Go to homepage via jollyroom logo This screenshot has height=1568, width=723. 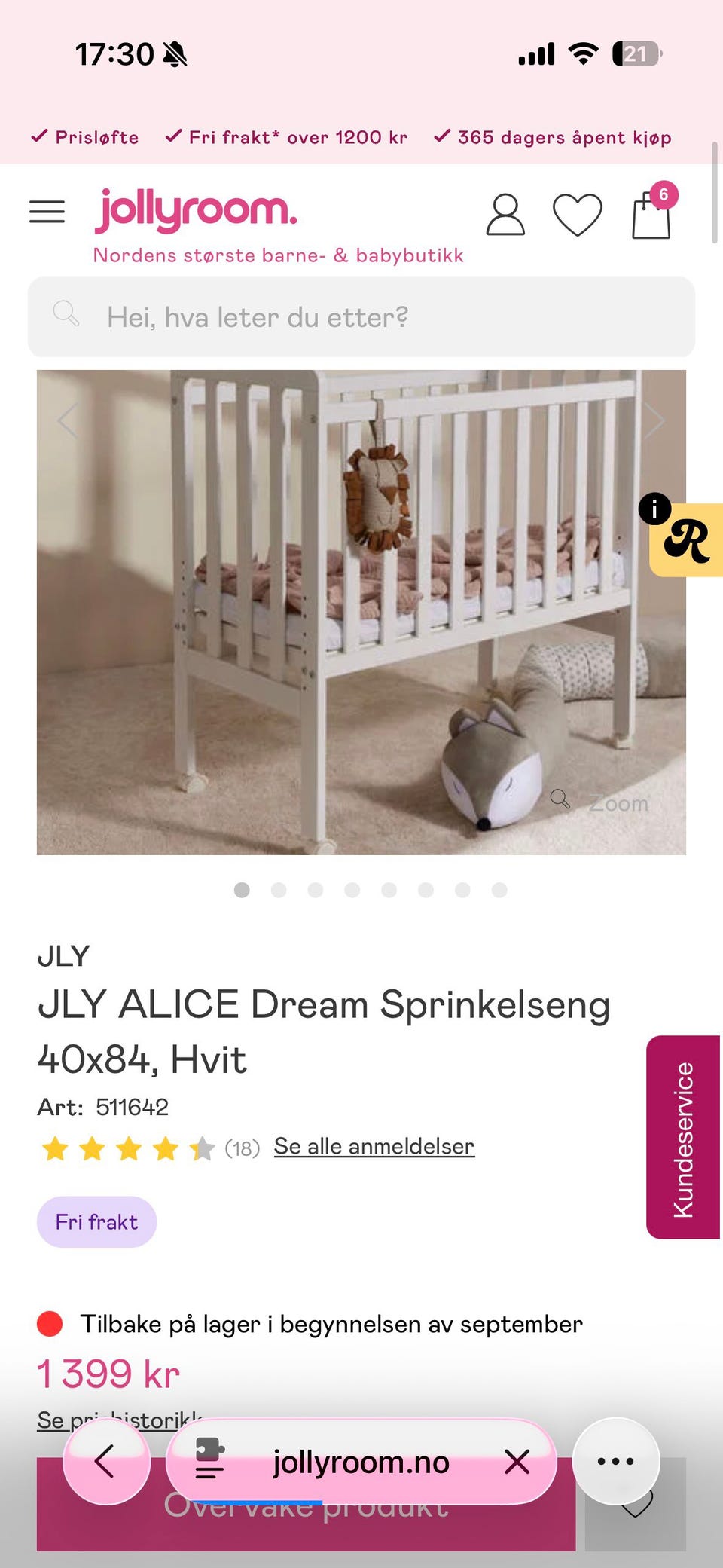tap(196, 210)
